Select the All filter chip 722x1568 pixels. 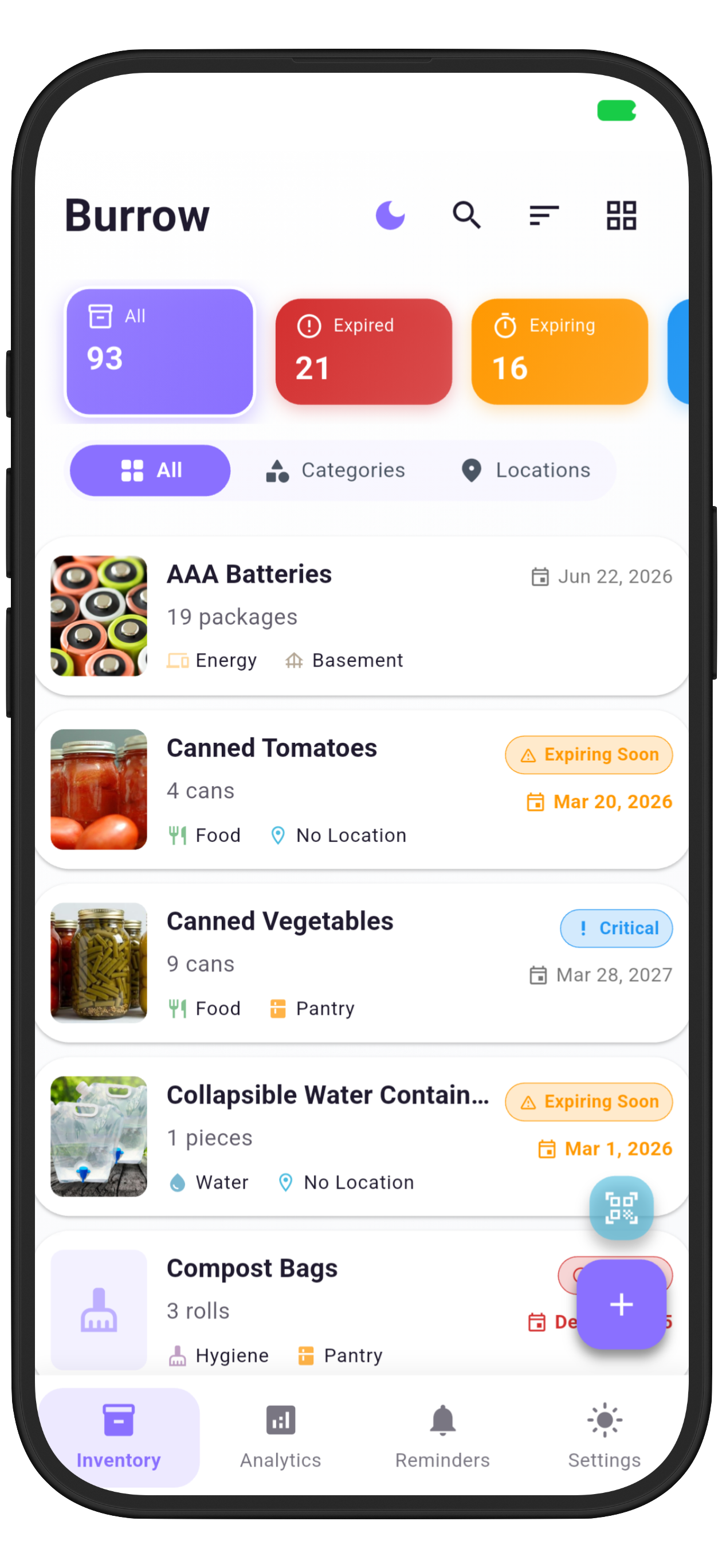[149, 470]
